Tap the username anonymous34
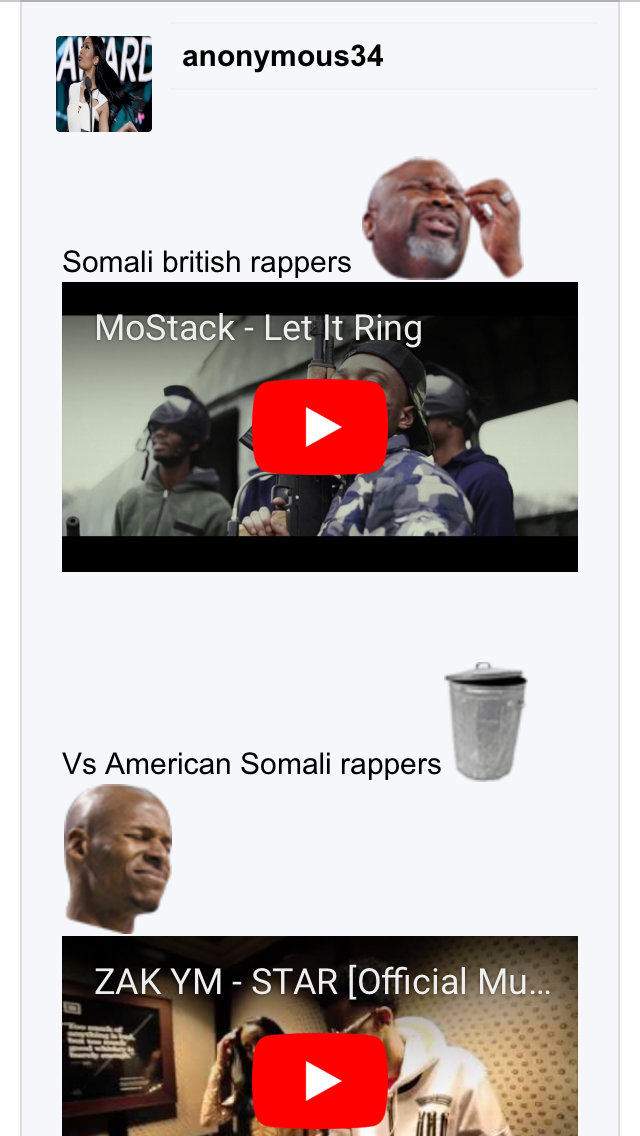The image size is (640, 1136). (282, 57)
